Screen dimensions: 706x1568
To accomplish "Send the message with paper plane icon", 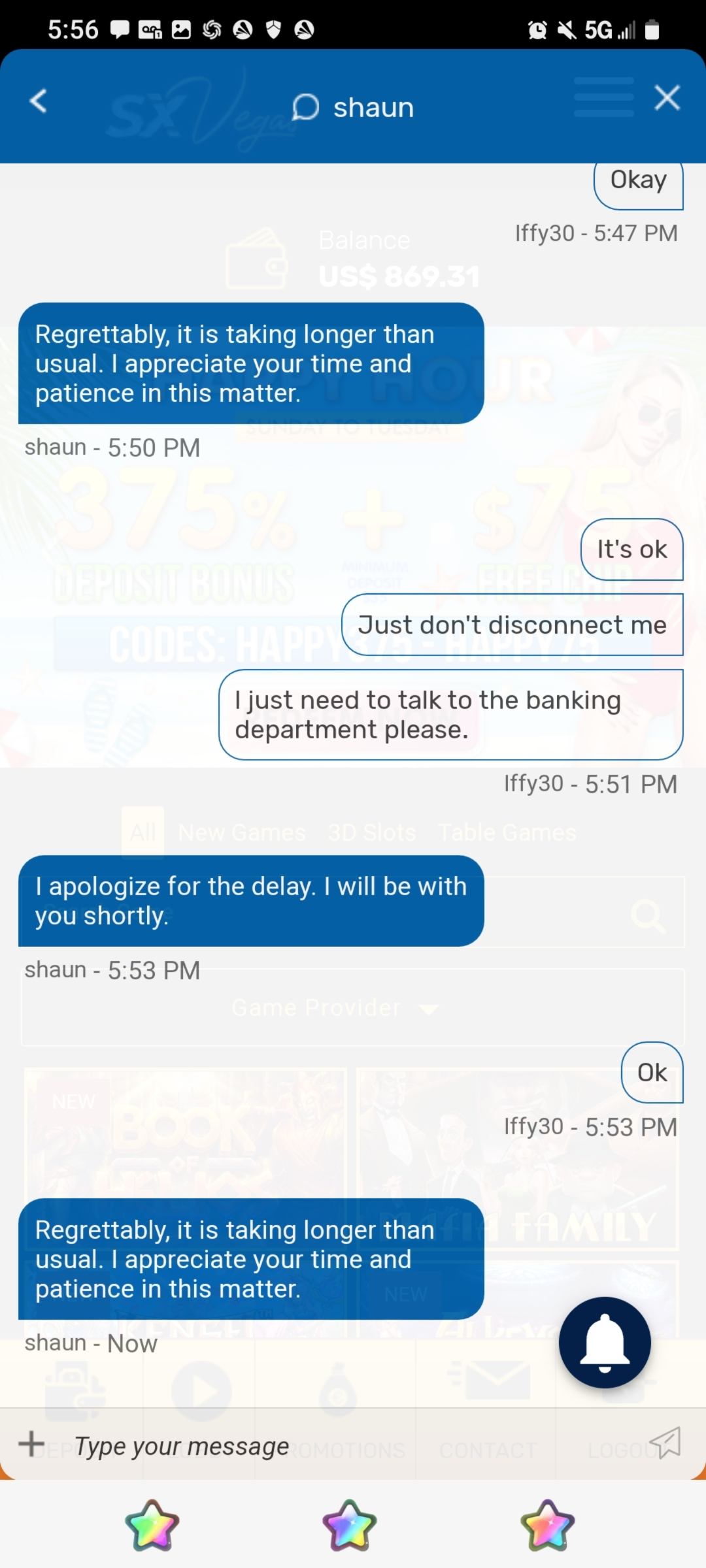I will [665, 1443].
